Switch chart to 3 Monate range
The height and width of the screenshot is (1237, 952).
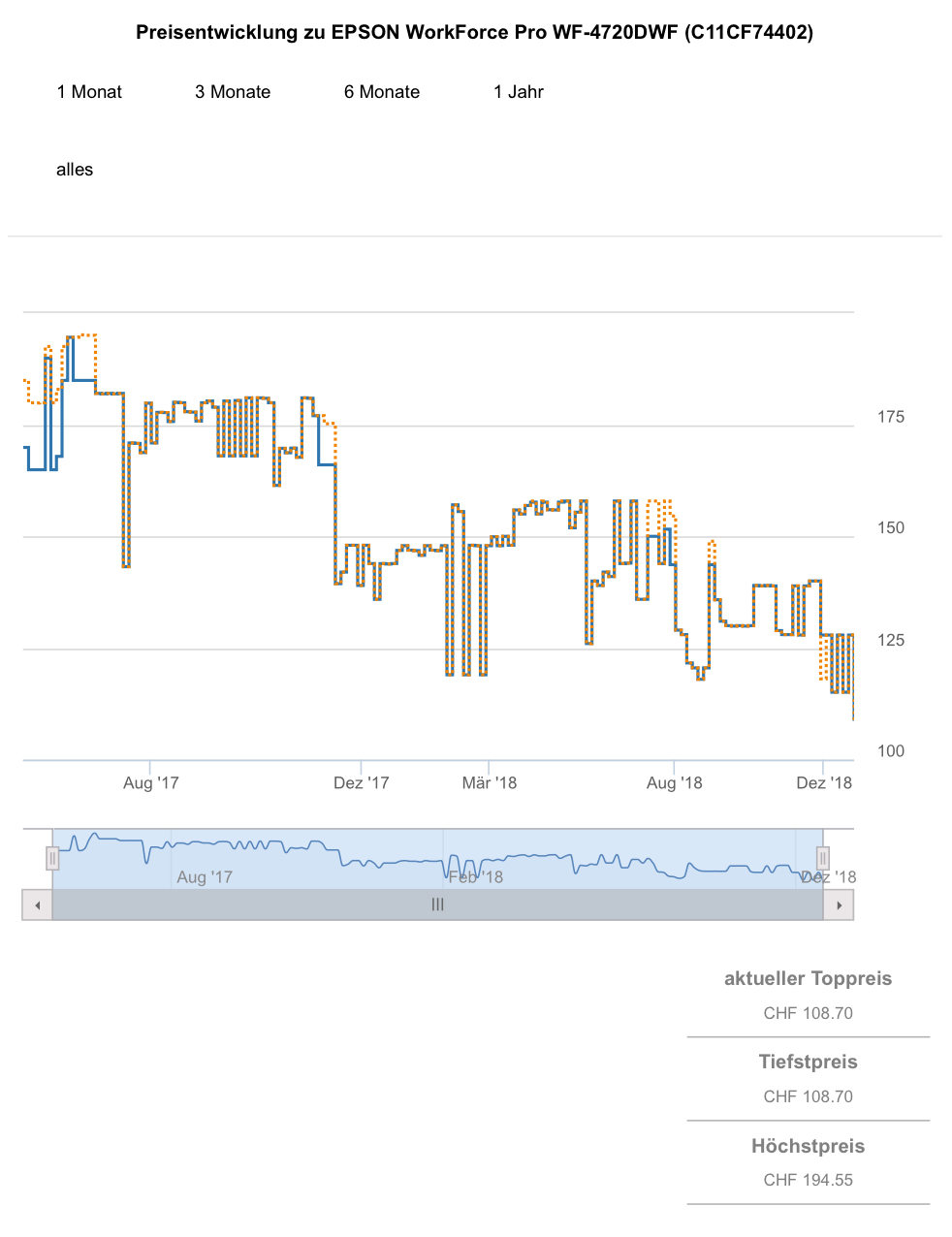pyautogui.click(x=233, y=92)
